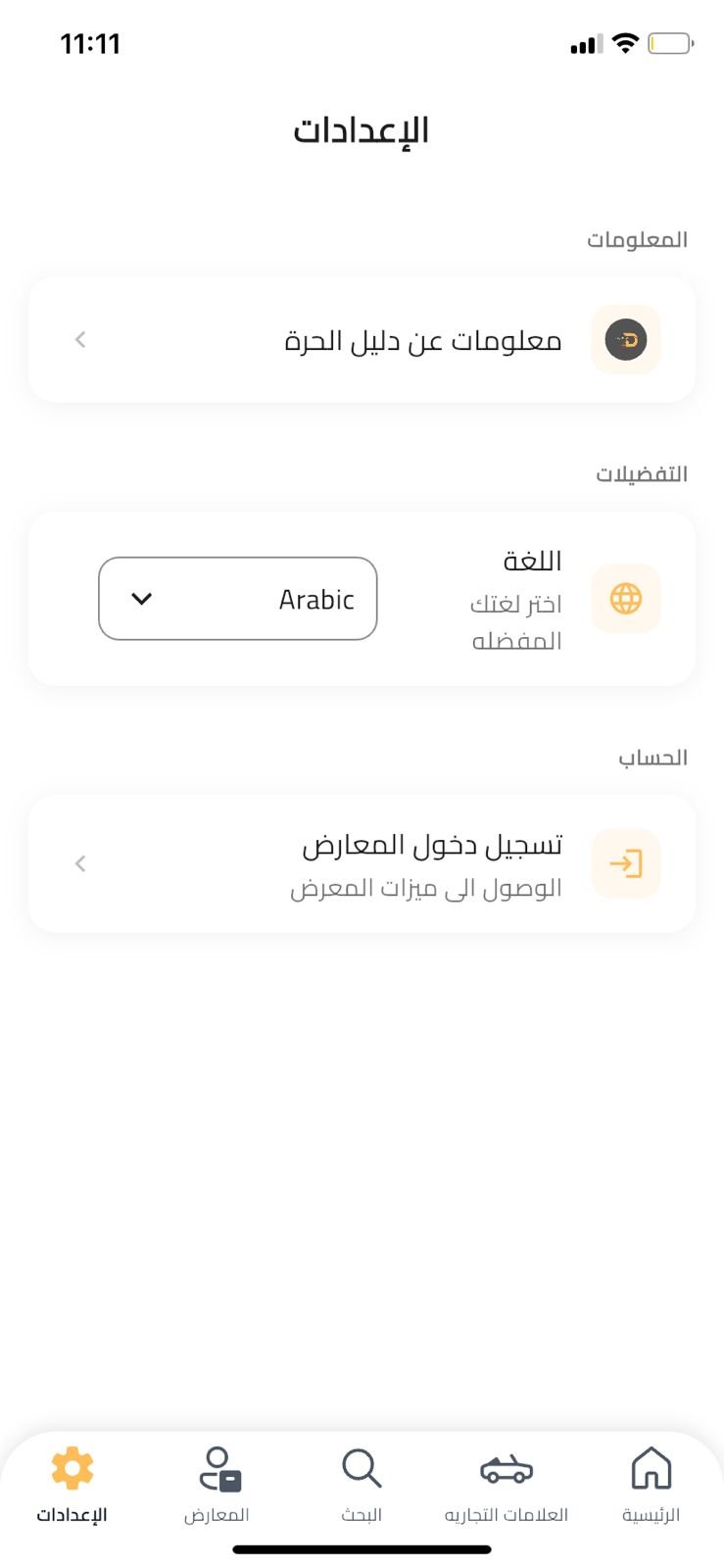Select the العلامات التجاريه car brands icon
Image resolution: width=724 pixels, height=1568 pixels.
click(505, 1467)
